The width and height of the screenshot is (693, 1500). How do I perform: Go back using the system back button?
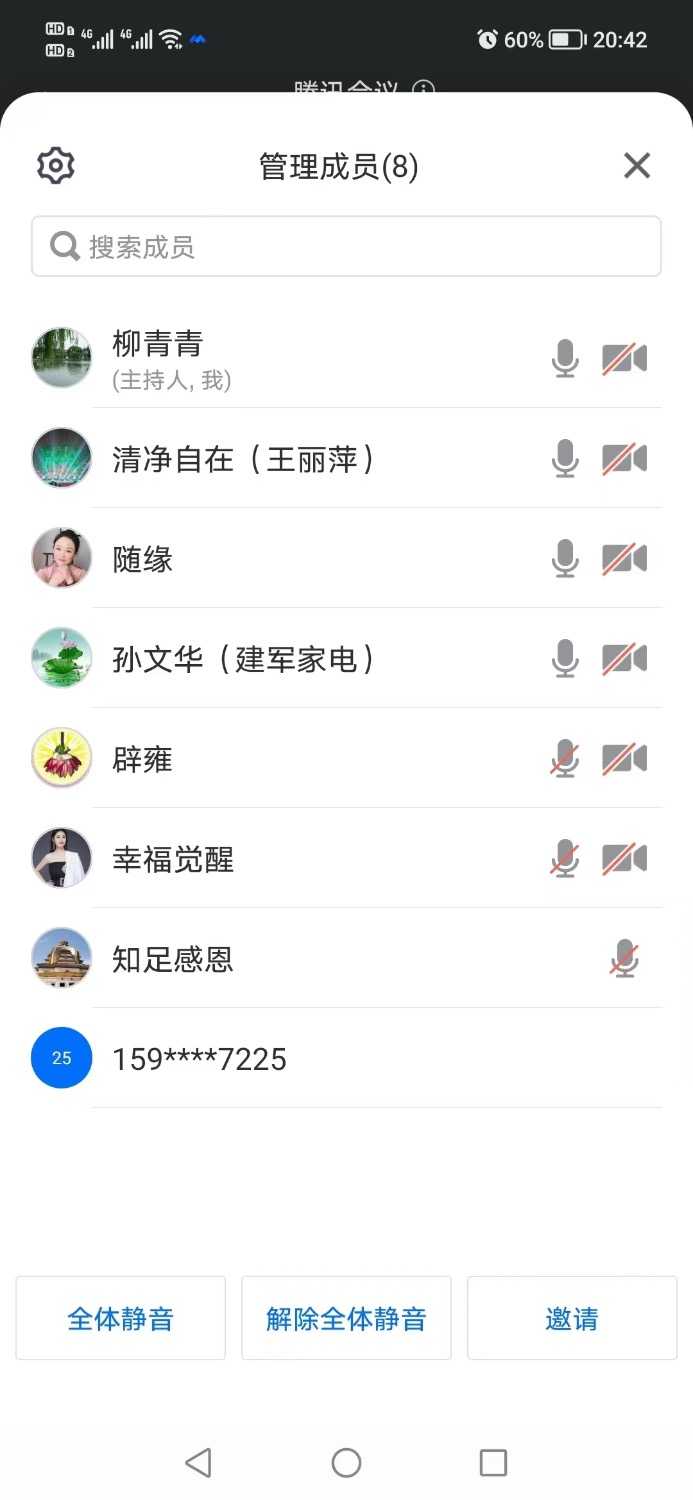pos(199,1463)
